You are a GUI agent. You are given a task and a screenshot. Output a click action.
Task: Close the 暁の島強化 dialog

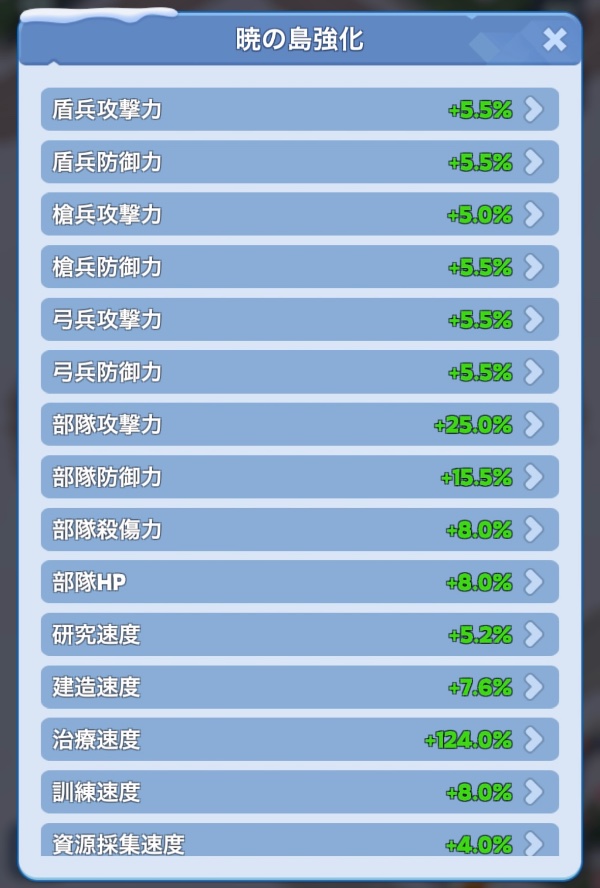tap(554, 40)
